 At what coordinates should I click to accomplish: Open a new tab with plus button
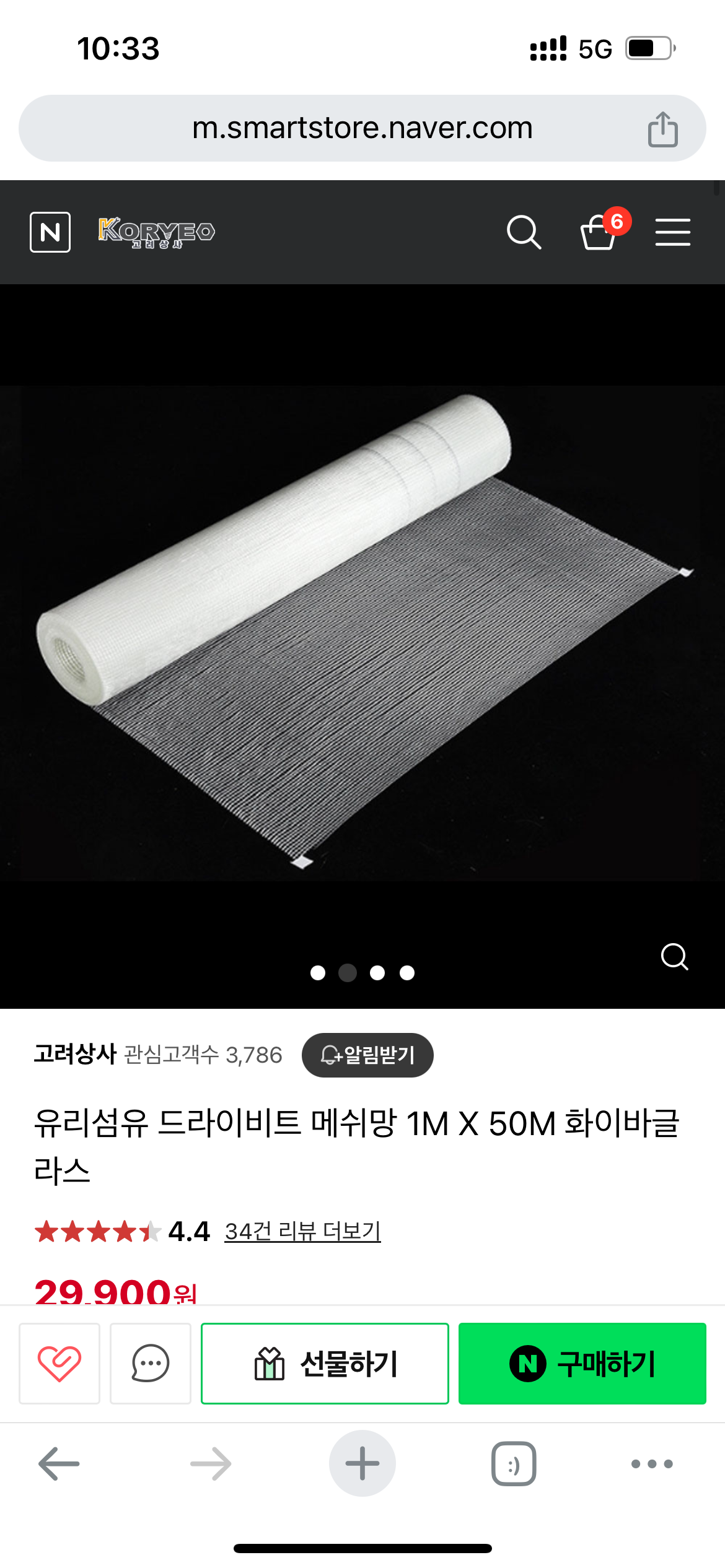(362, 1463)
